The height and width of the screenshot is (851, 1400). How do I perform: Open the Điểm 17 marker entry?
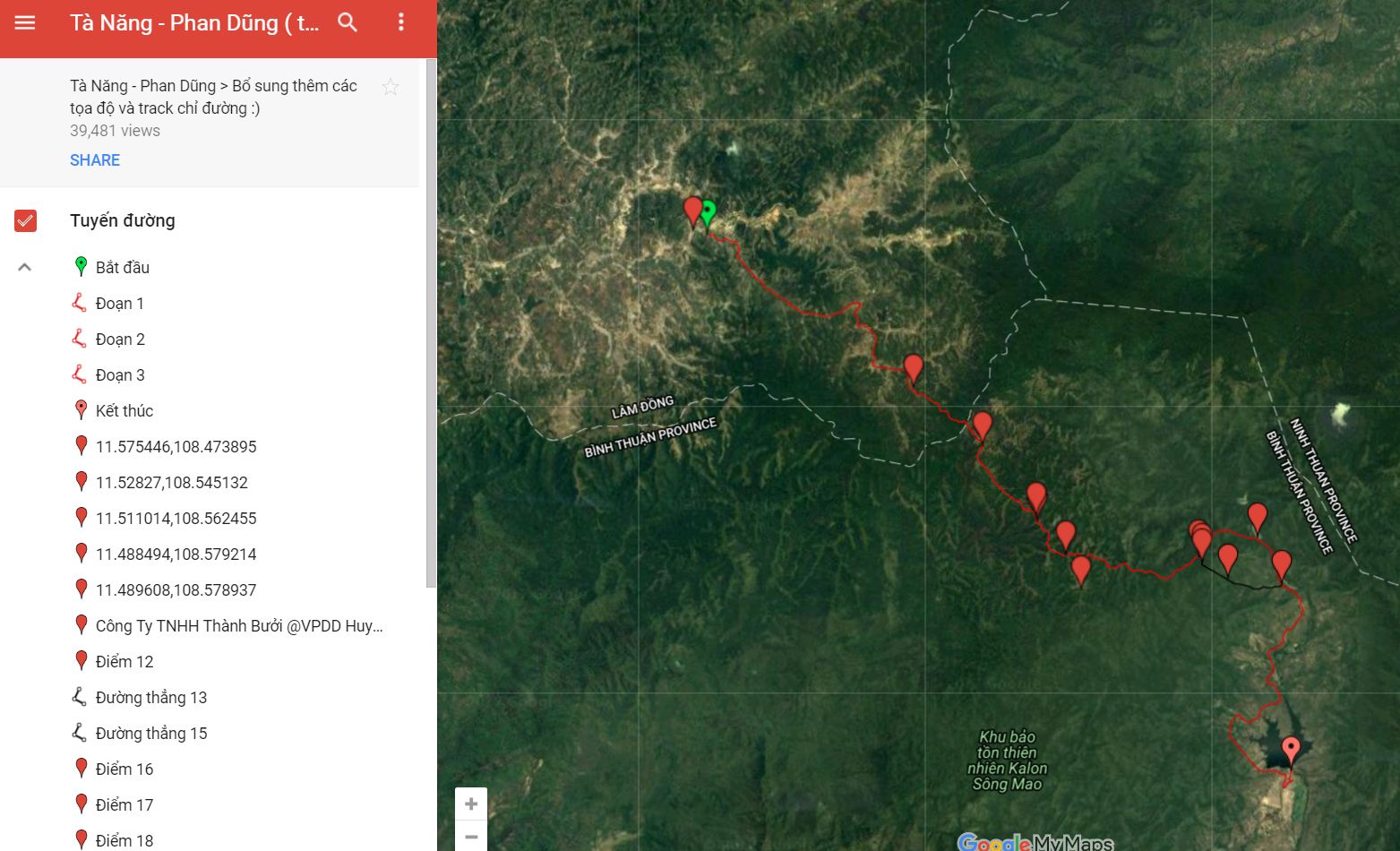(124, 805)
